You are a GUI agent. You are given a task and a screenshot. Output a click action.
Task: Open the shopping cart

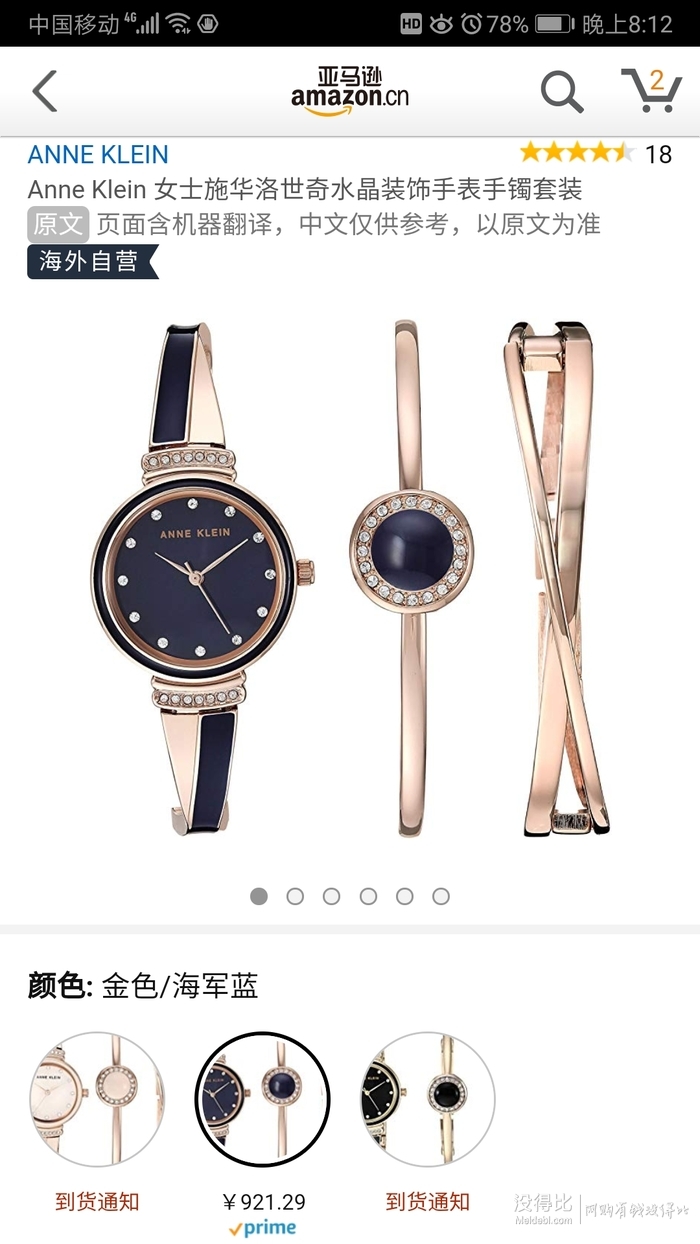pos(651,92)
